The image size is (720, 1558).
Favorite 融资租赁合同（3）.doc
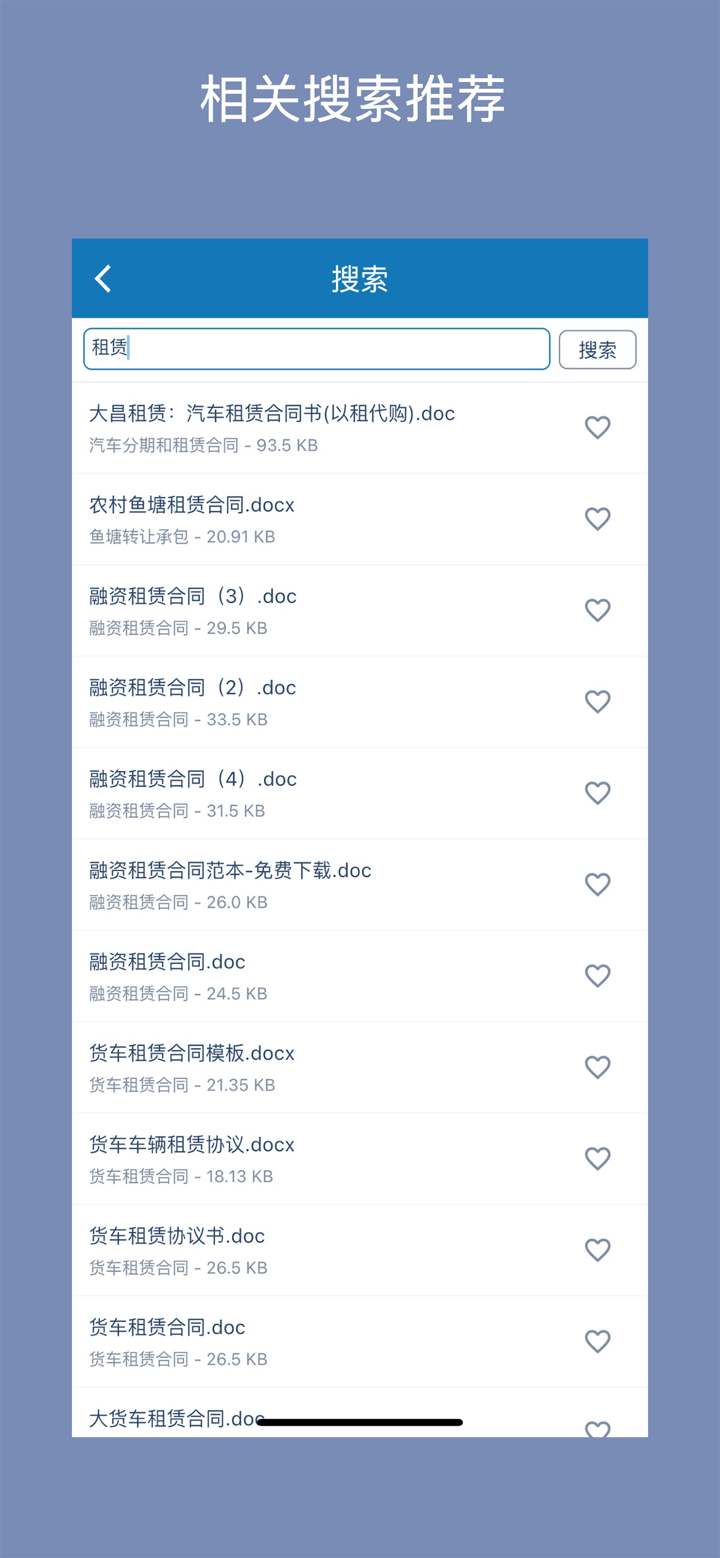(597, 610)
